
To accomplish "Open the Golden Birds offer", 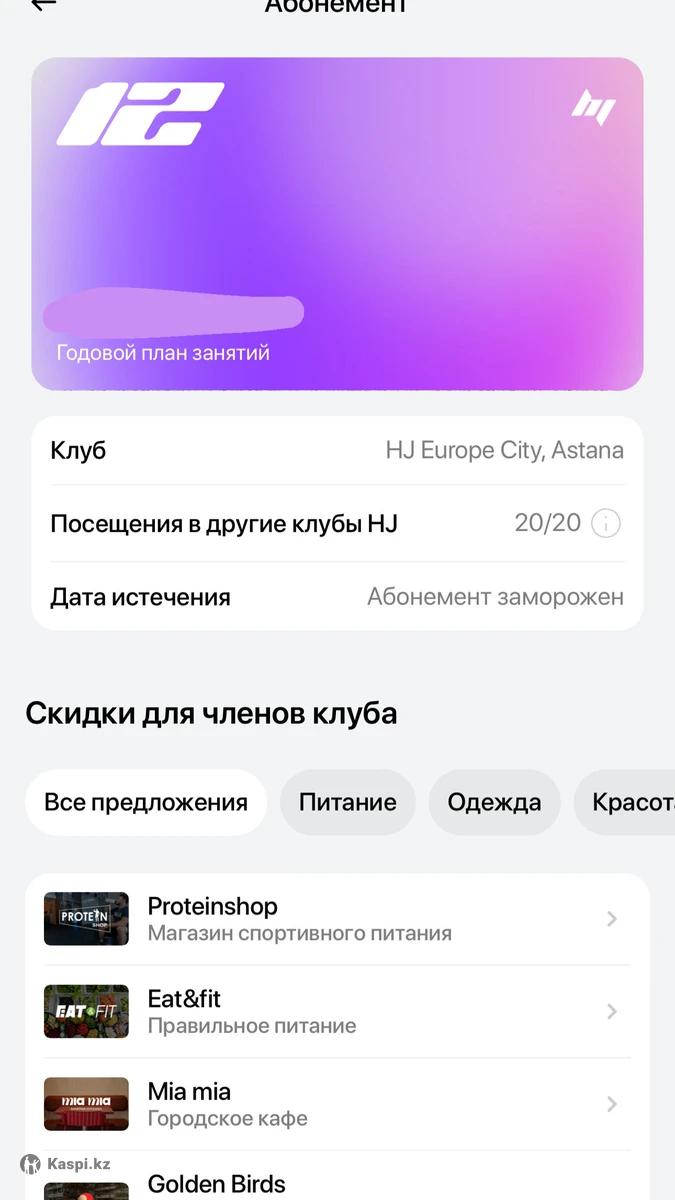I will point(337,1185).
